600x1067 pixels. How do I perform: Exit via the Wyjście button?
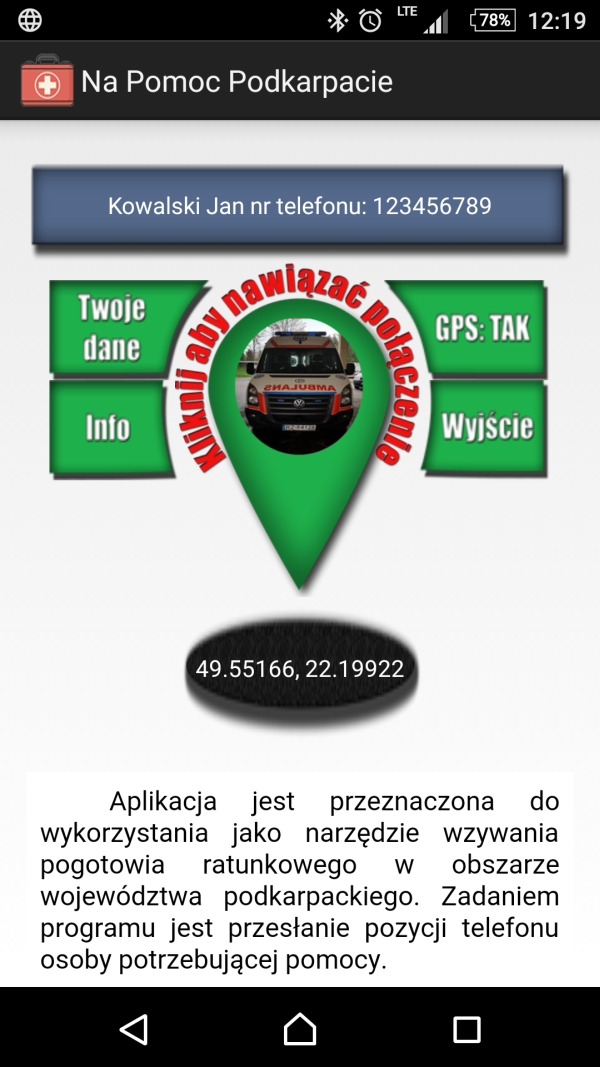pyautogui.click(x=487, y=427)
